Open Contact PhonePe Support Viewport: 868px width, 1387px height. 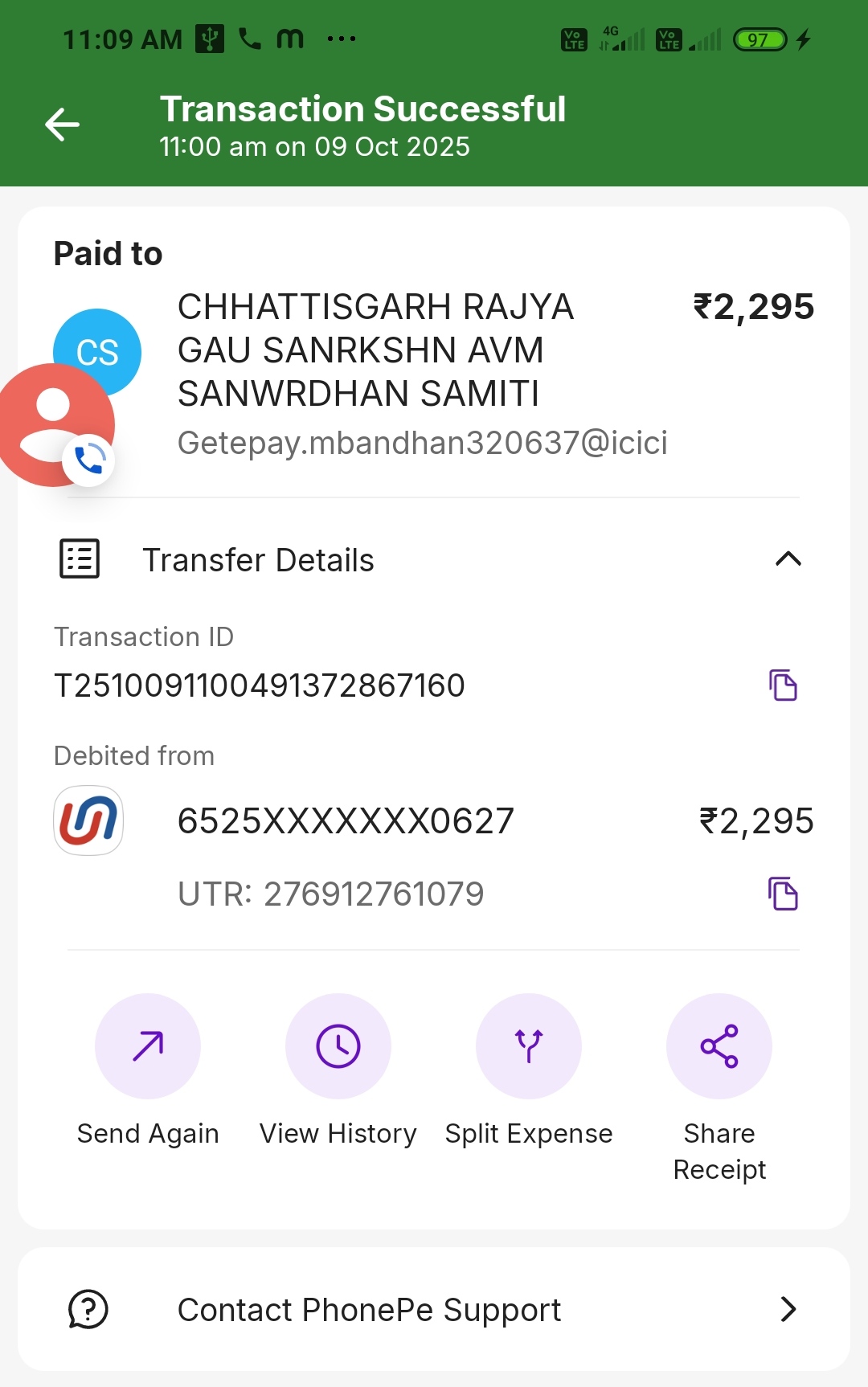434,1309
